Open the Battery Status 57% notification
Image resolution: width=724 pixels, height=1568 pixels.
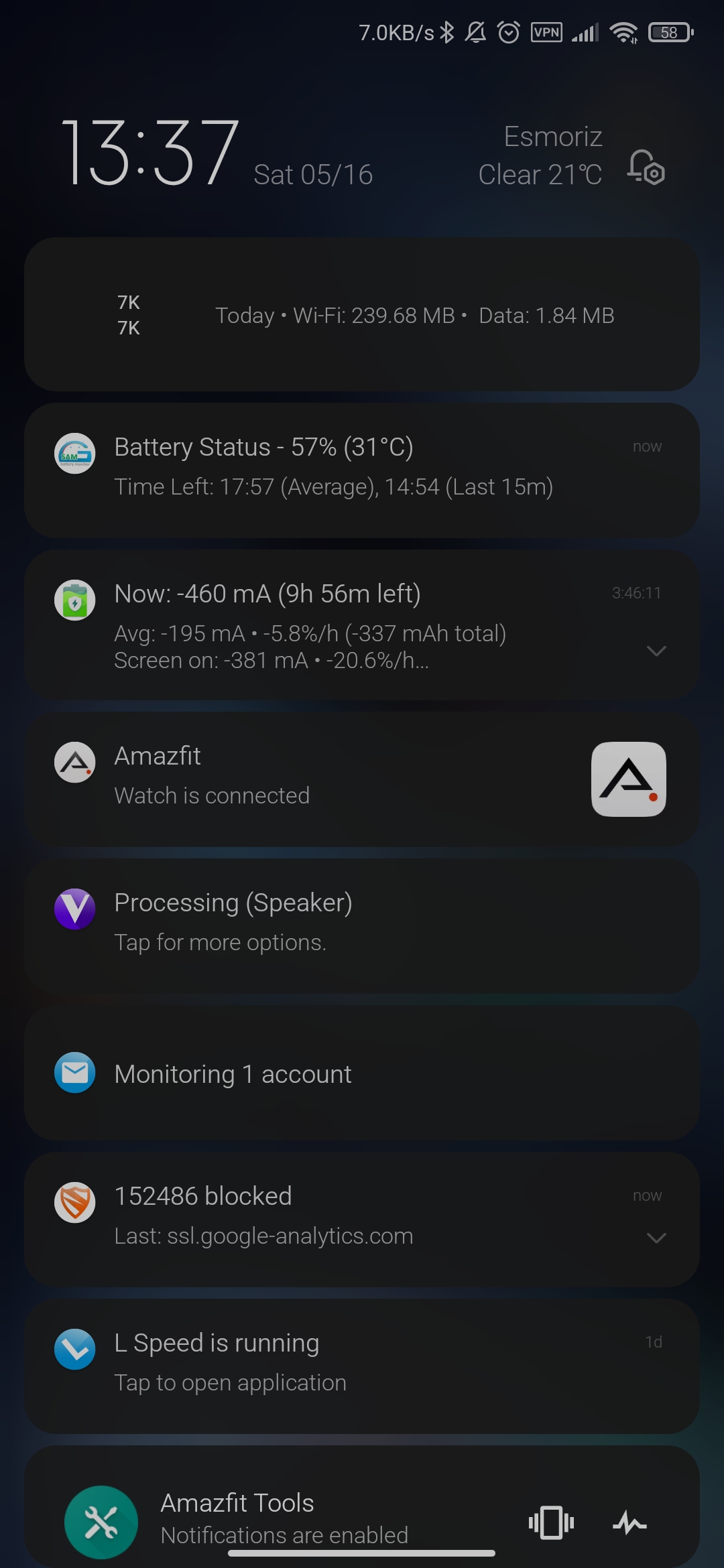tap(362, 470)
